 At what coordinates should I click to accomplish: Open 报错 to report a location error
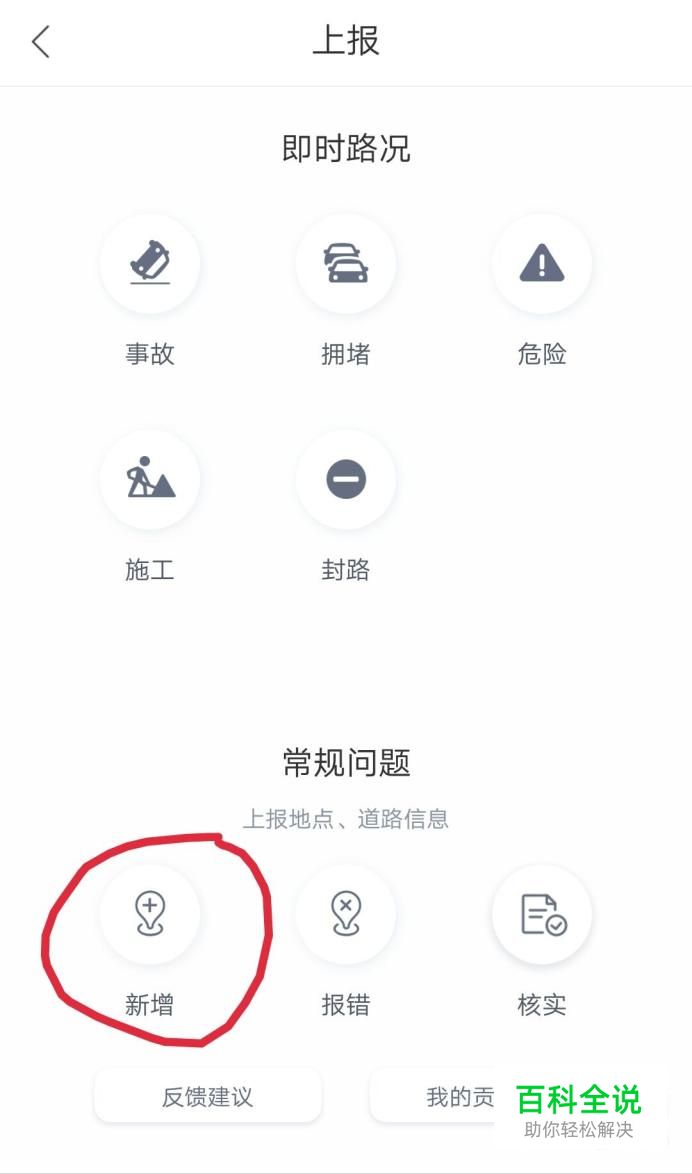pos(346,914)
